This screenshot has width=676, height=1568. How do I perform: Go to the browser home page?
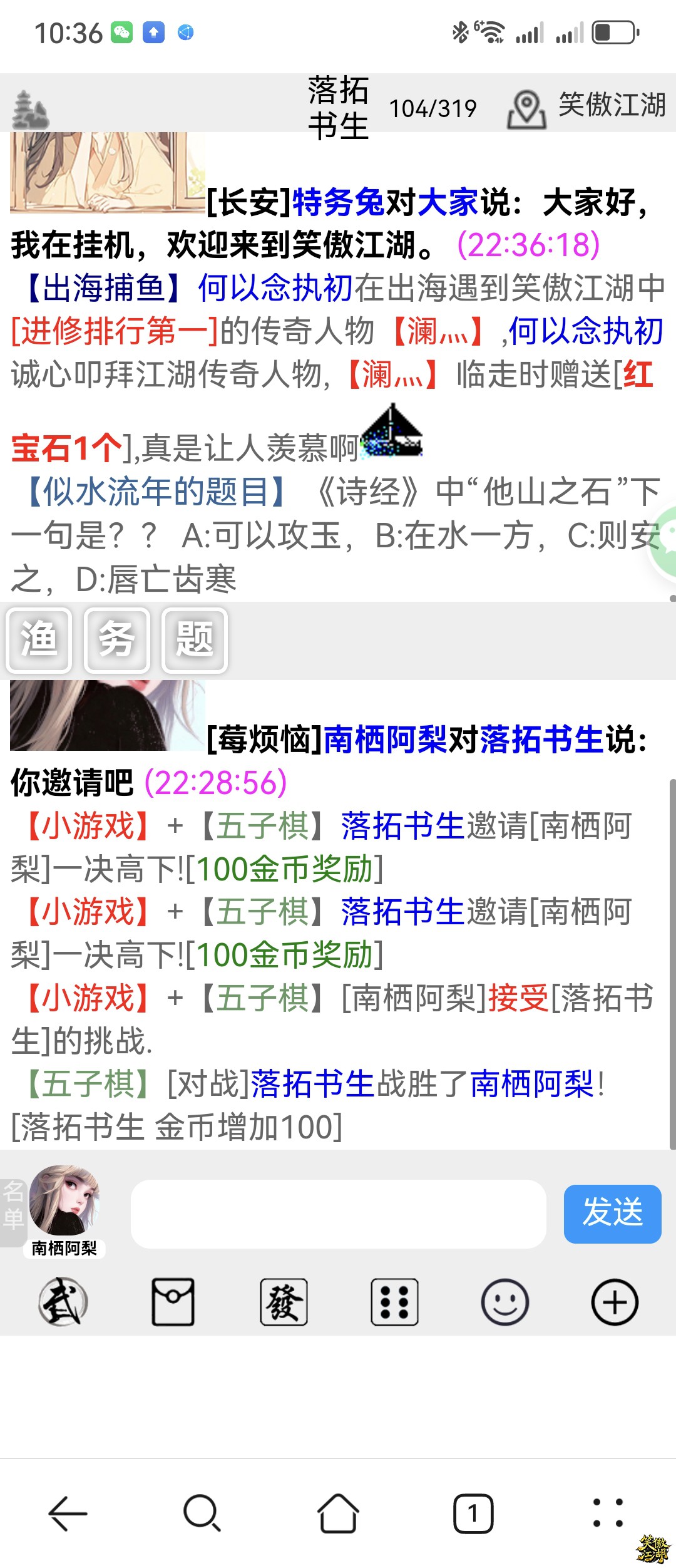[x=338, y=1514]
